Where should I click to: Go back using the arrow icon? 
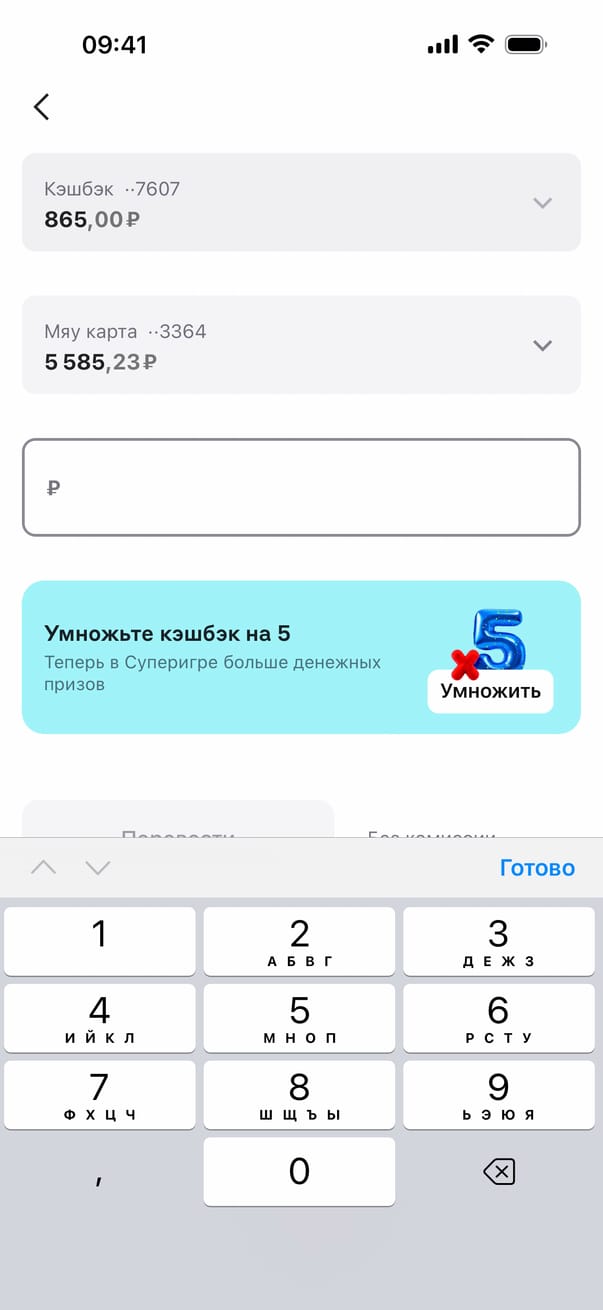coord(41,107)
